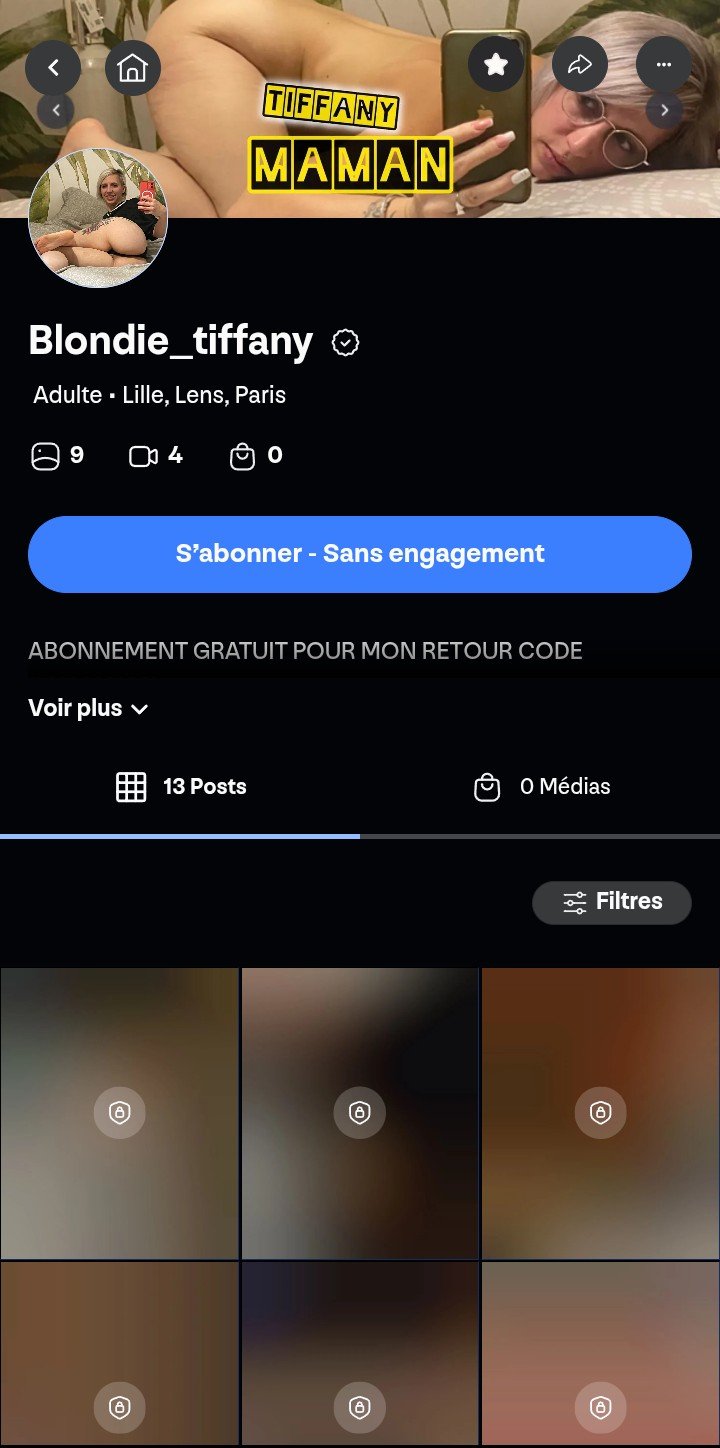The height and width of the screenshot is (1448, 720).
Task: Switch to the 0 Médias tab
Action: [x=546, y=787]
